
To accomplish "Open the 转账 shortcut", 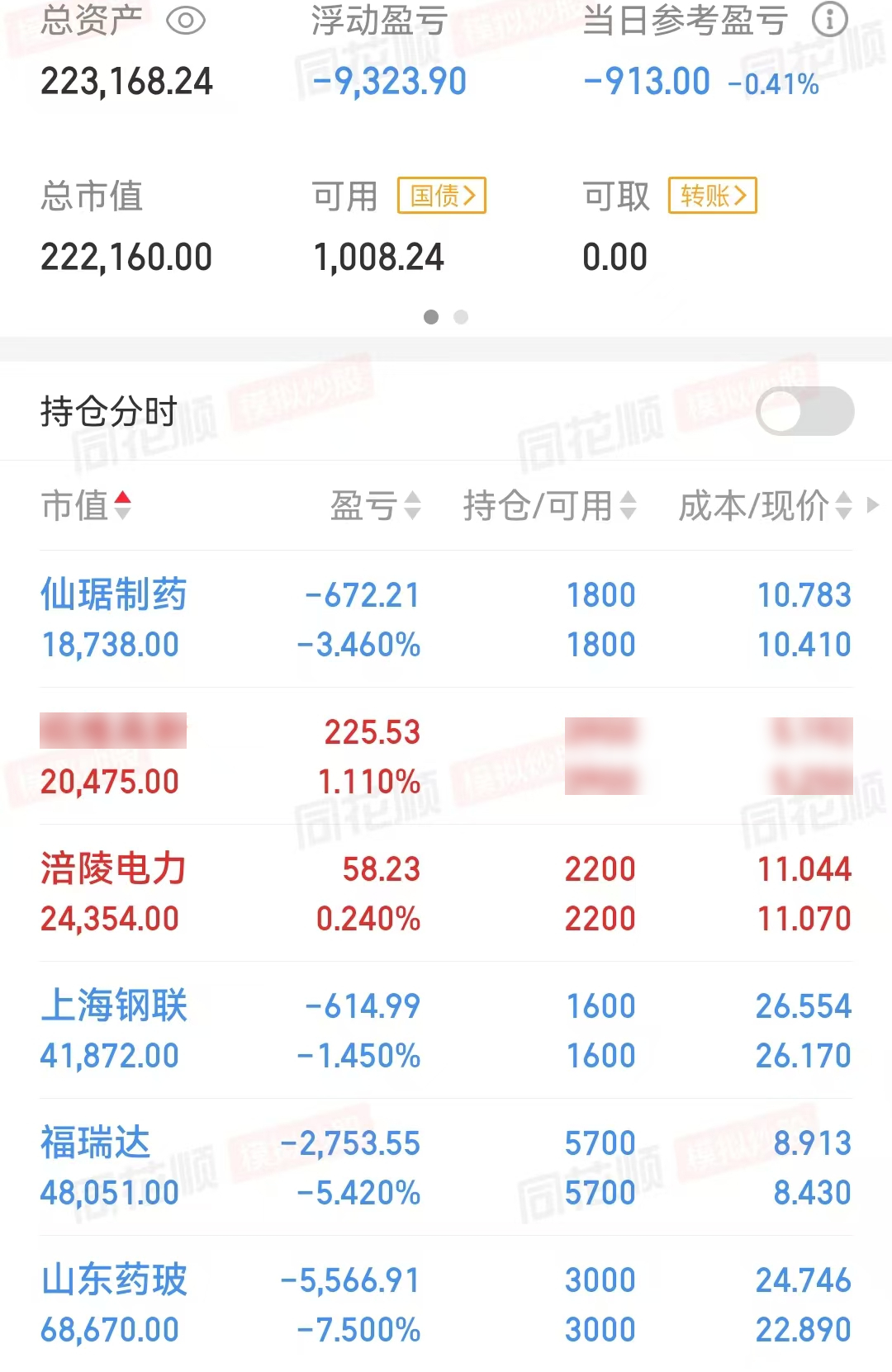I will (711, 195).
